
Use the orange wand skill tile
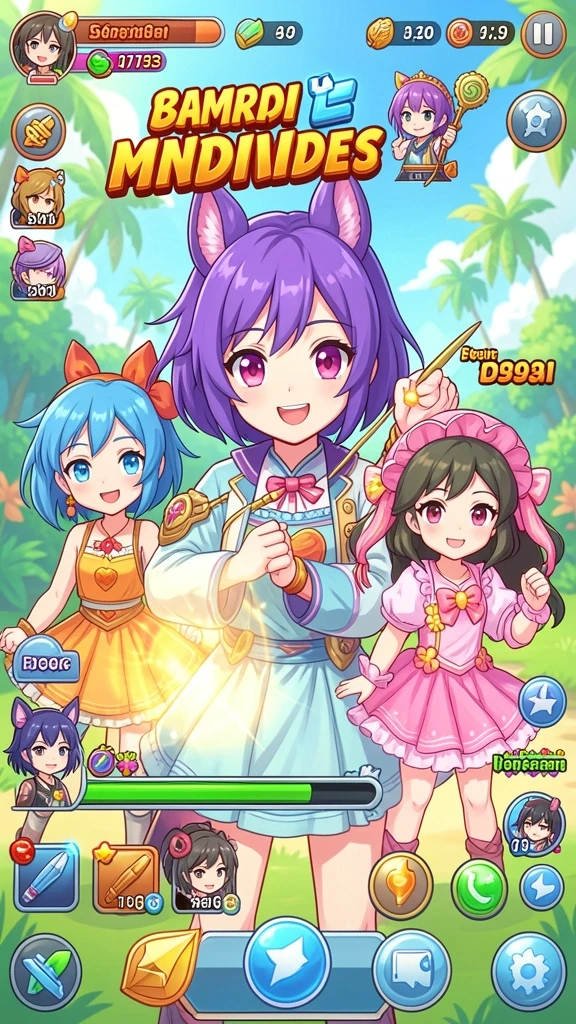point(126,878)
